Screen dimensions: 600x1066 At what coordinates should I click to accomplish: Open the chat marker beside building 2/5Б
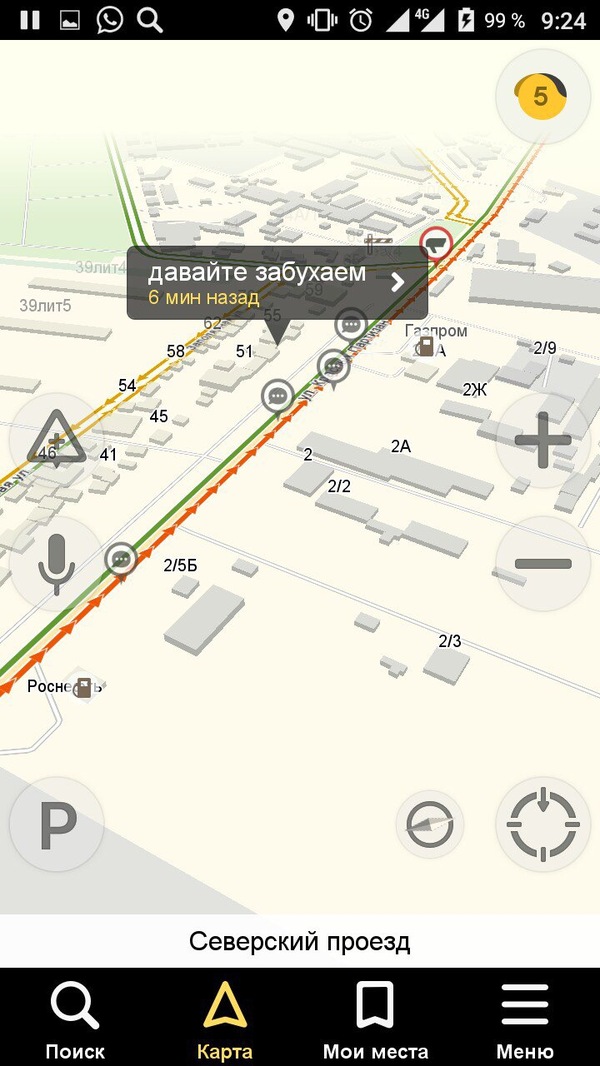click(x=121, y=558)
